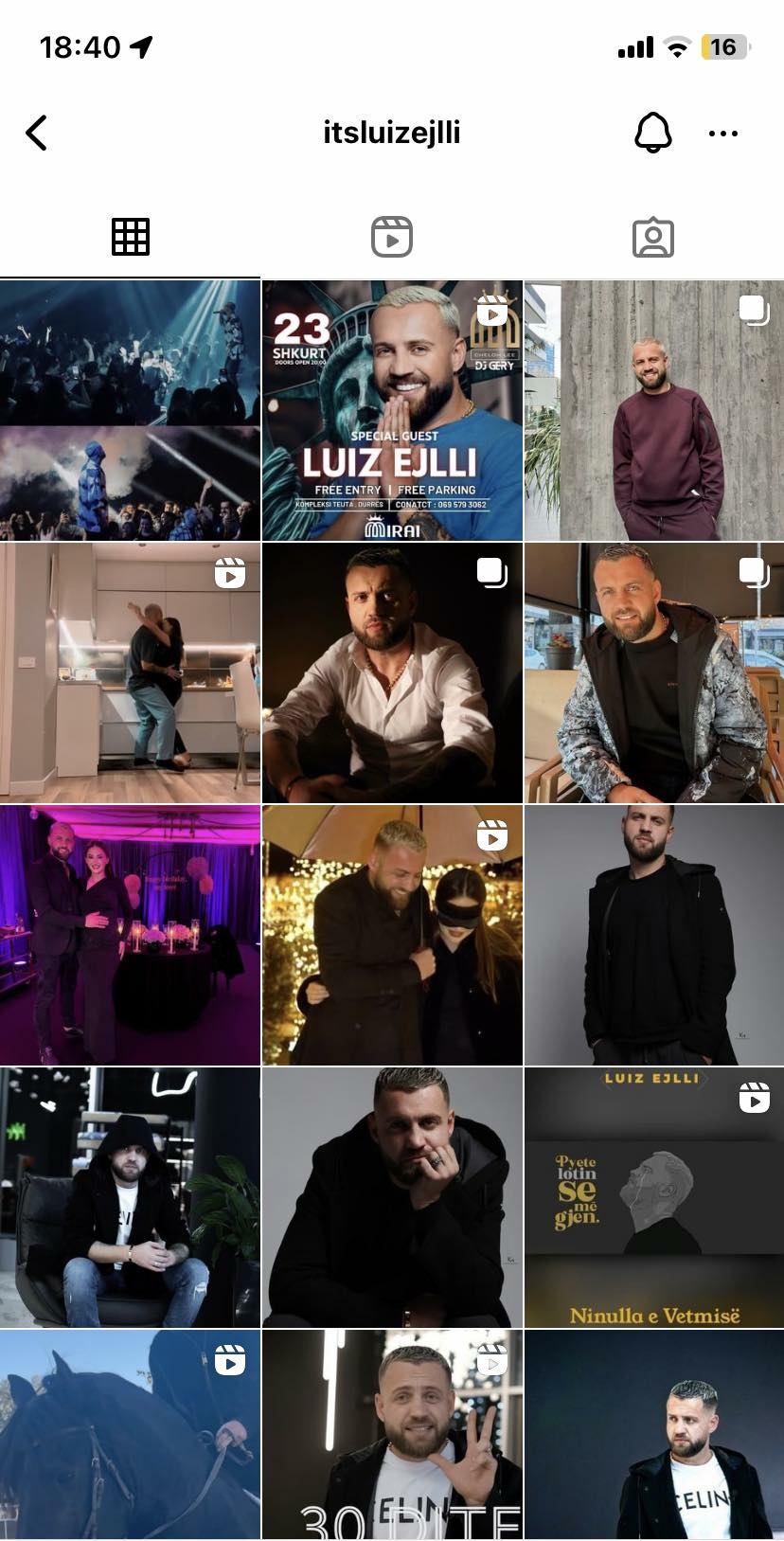This screenshot has width=784, height=1541.
Task: Open the blindfolded woman under umbrella reel
Action: coord(392,935)
